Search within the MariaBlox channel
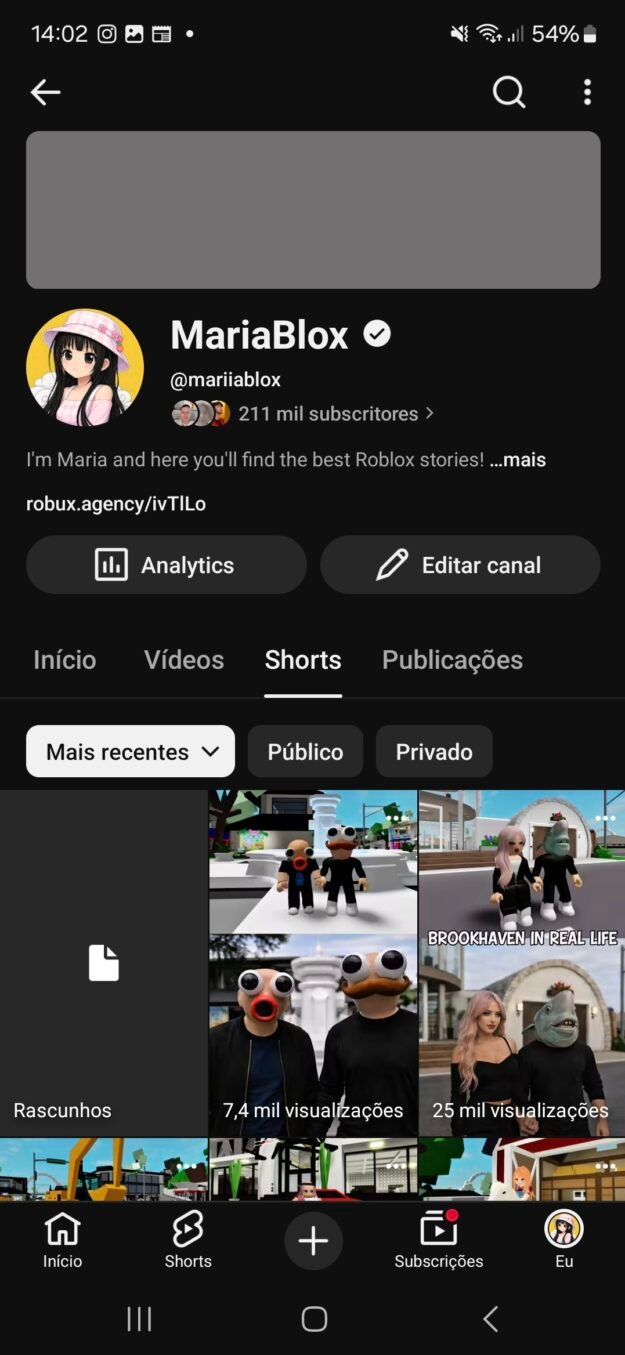The image size is (625, 1355). (x=508, y=93)
